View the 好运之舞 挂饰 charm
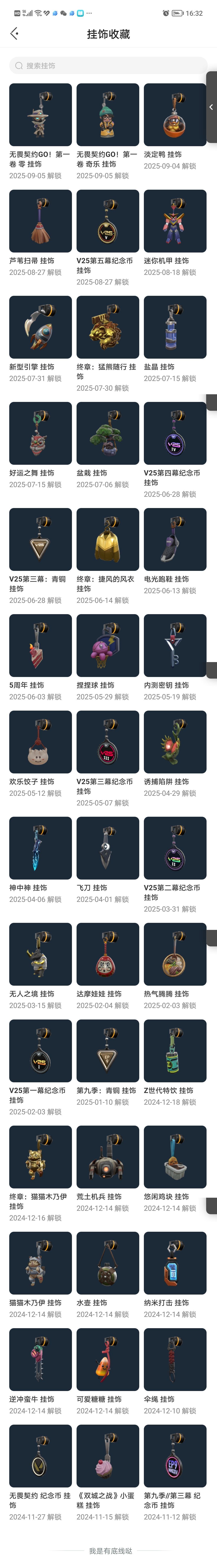The height and width of the screenshot is (1568, 217). (40, 433)
